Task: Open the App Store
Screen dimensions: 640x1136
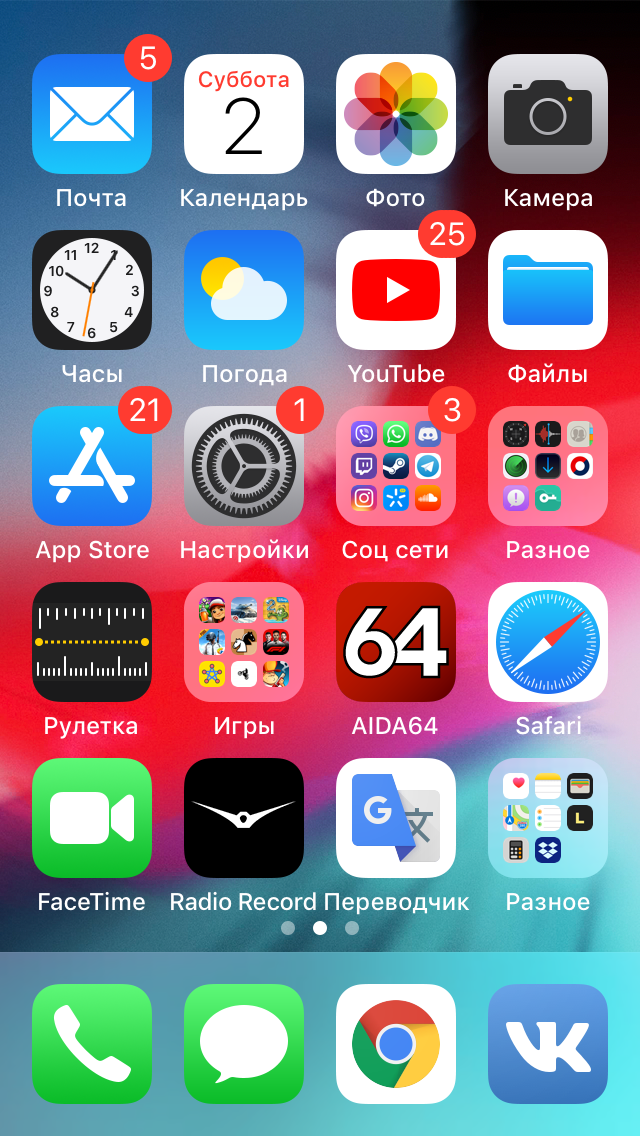Action: click(x=92, y=466)
